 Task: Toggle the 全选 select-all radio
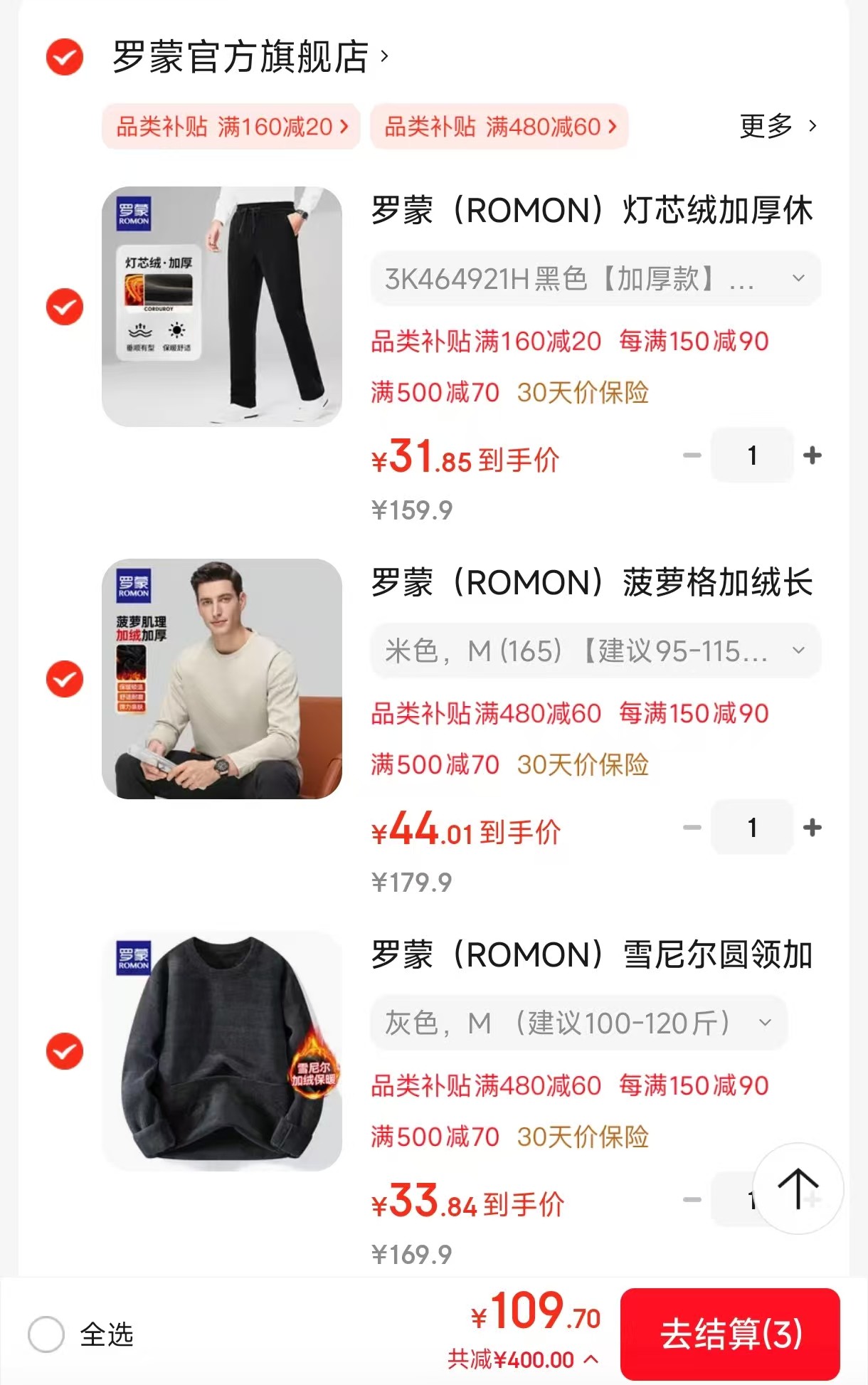(47, 1334)
